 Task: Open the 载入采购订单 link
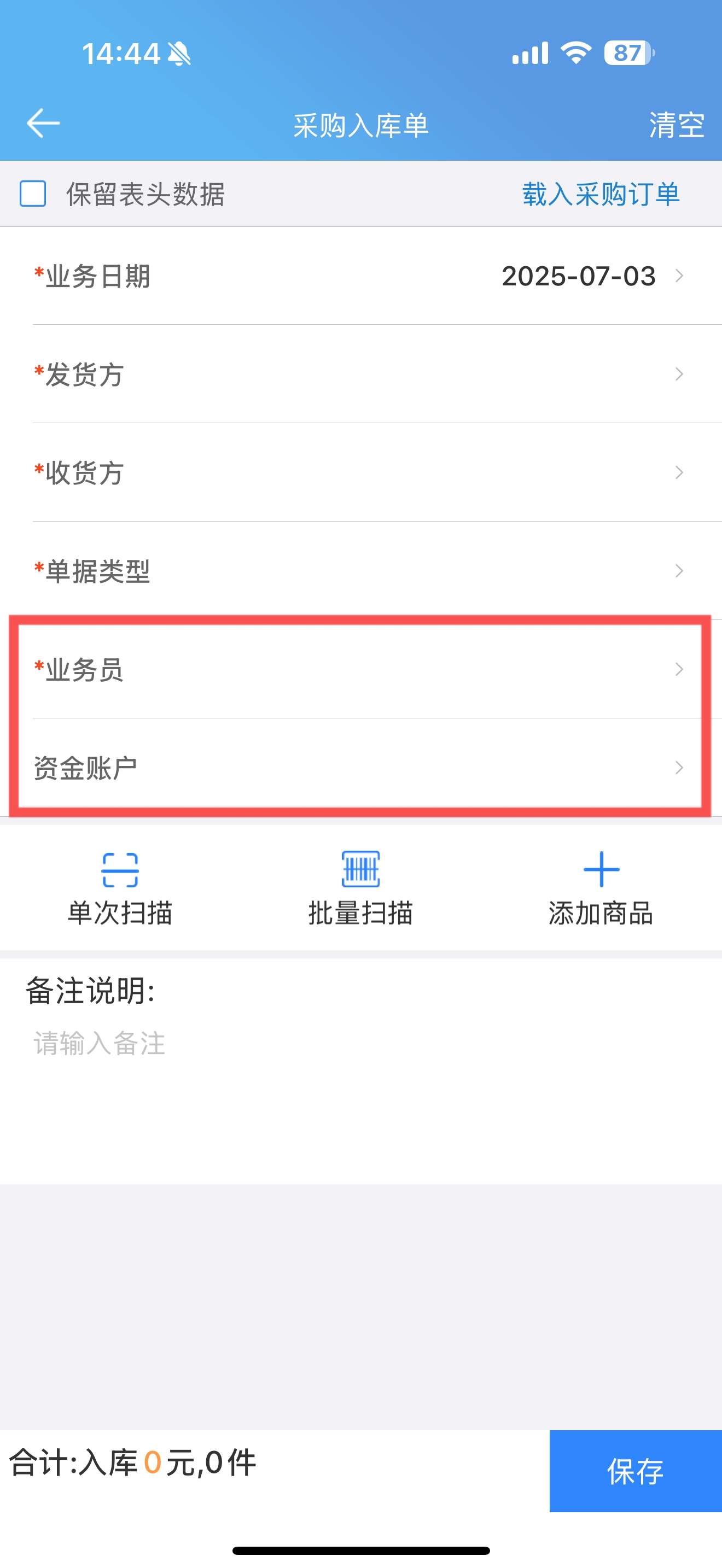(601, 195)
